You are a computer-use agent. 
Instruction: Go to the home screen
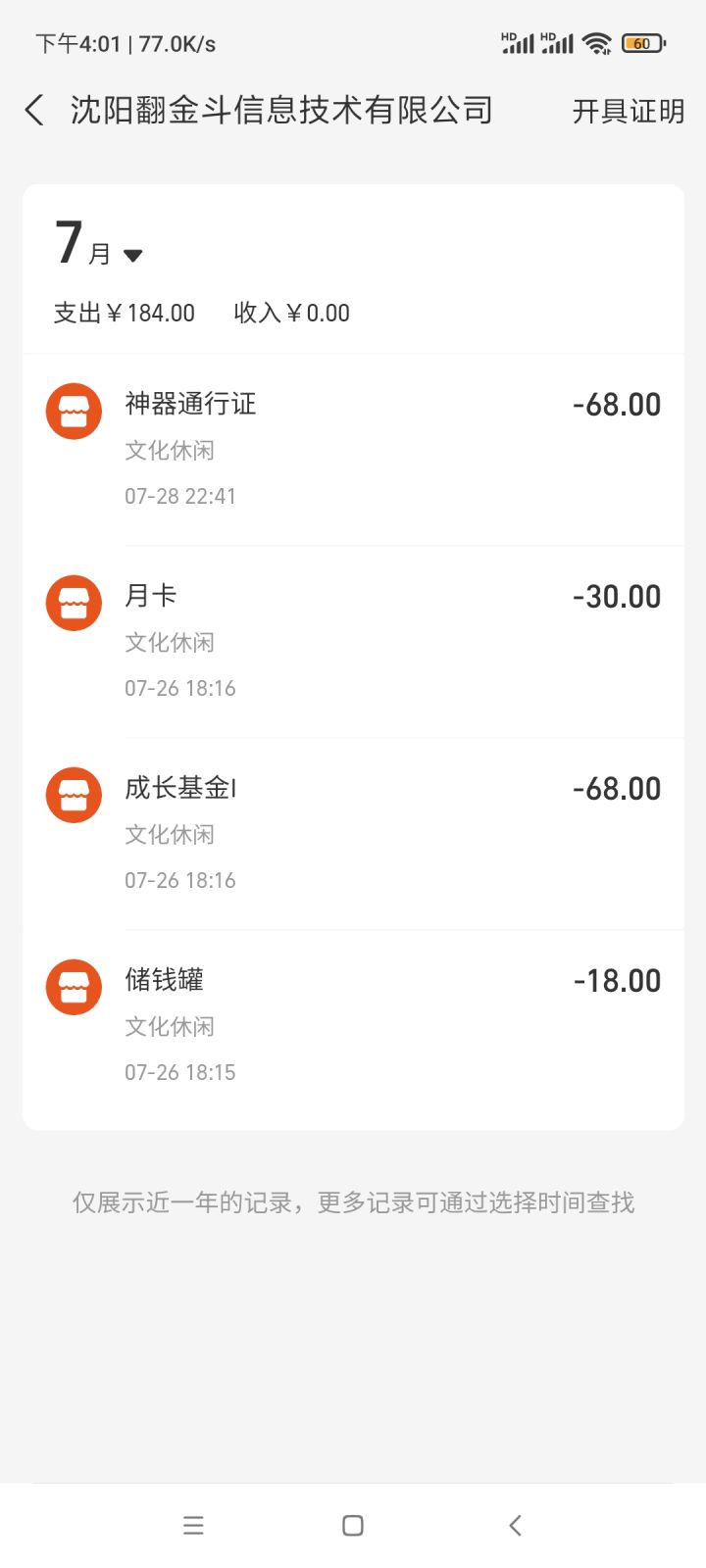pyautogui.click(x=353, y=1525)
